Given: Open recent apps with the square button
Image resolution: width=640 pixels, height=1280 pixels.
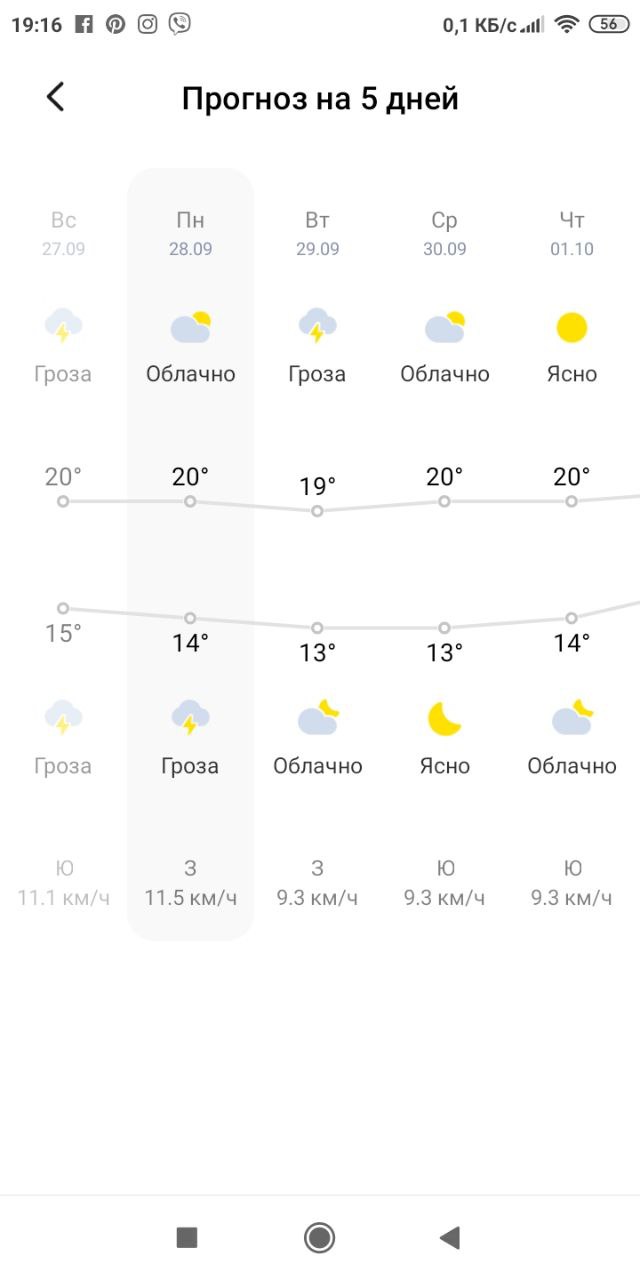Looking at the screenshot, I should coord(187,1238).
